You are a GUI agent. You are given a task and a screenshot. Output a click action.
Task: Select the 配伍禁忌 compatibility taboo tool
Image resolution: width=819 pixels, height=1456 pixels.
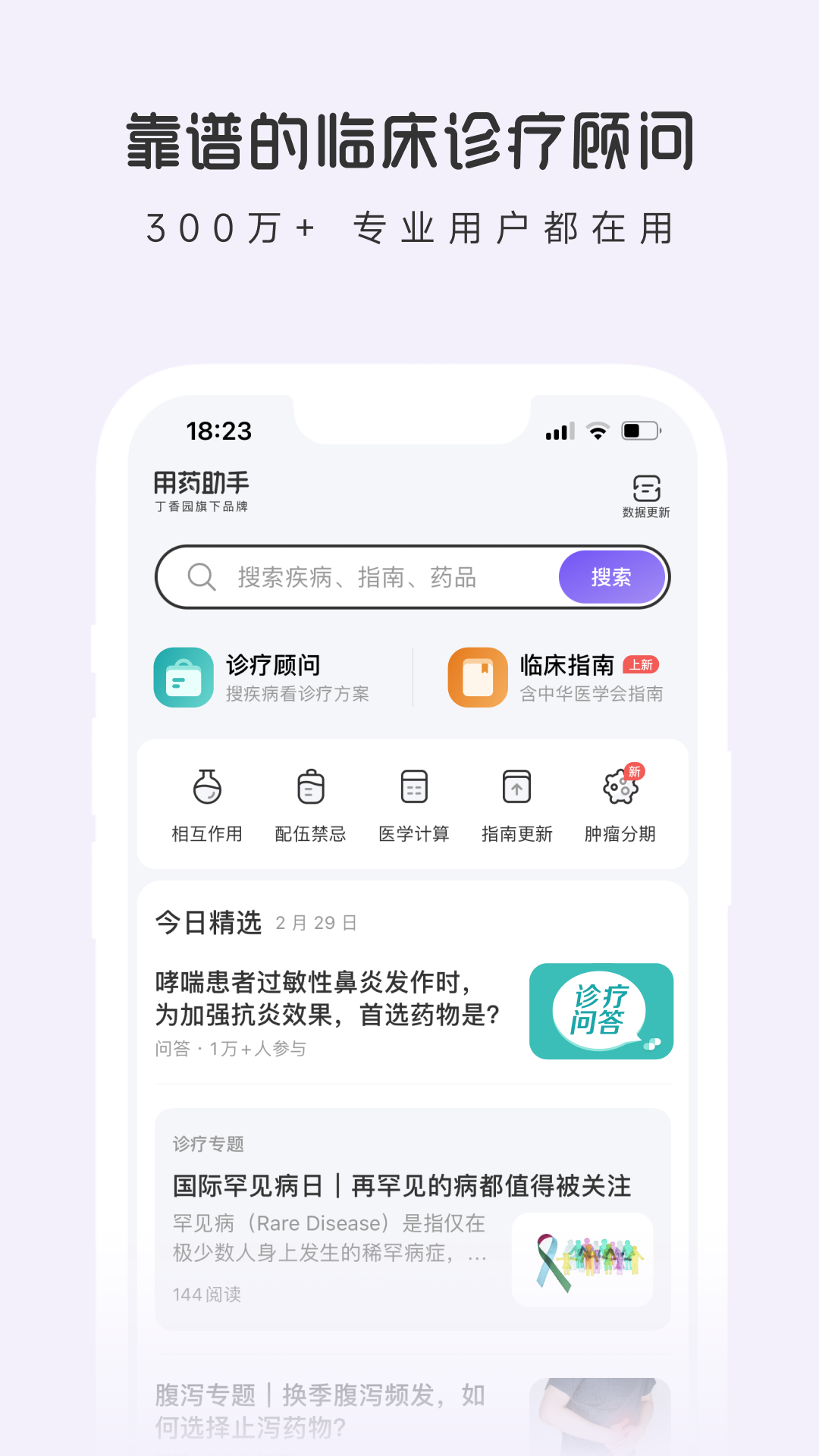pyautogui.click(x=309, y=802)
